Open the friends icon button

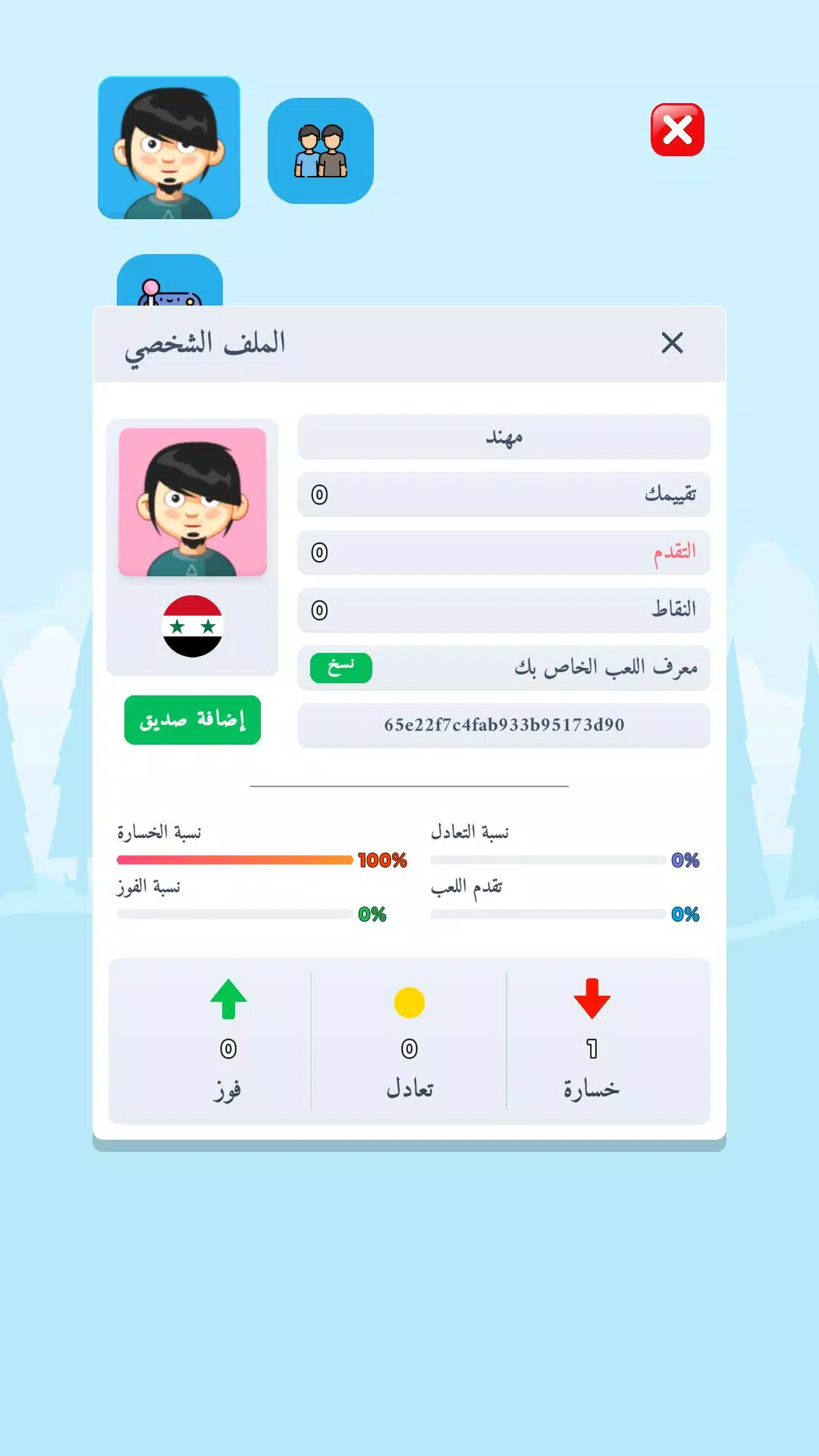coord(321,151)
